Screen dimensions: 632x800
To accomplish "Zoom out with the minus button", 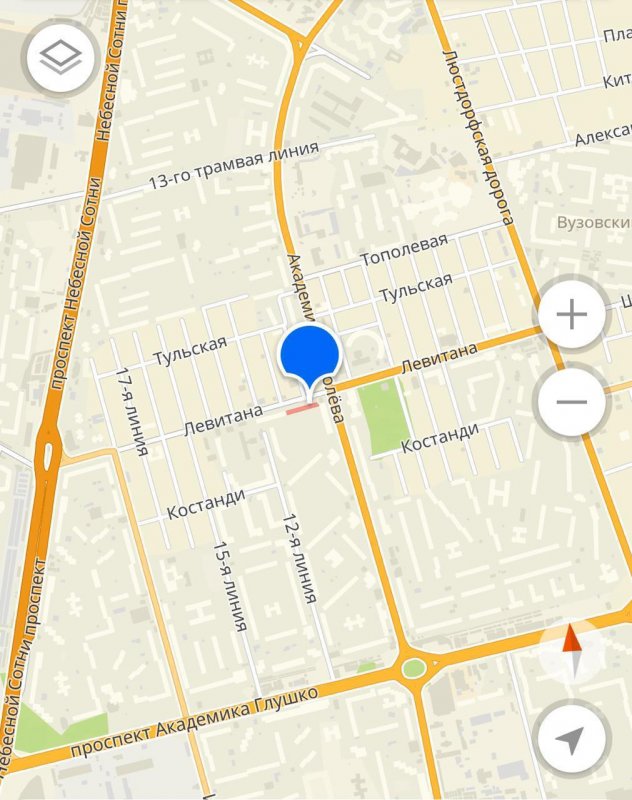I will click(x=572, y=402).
